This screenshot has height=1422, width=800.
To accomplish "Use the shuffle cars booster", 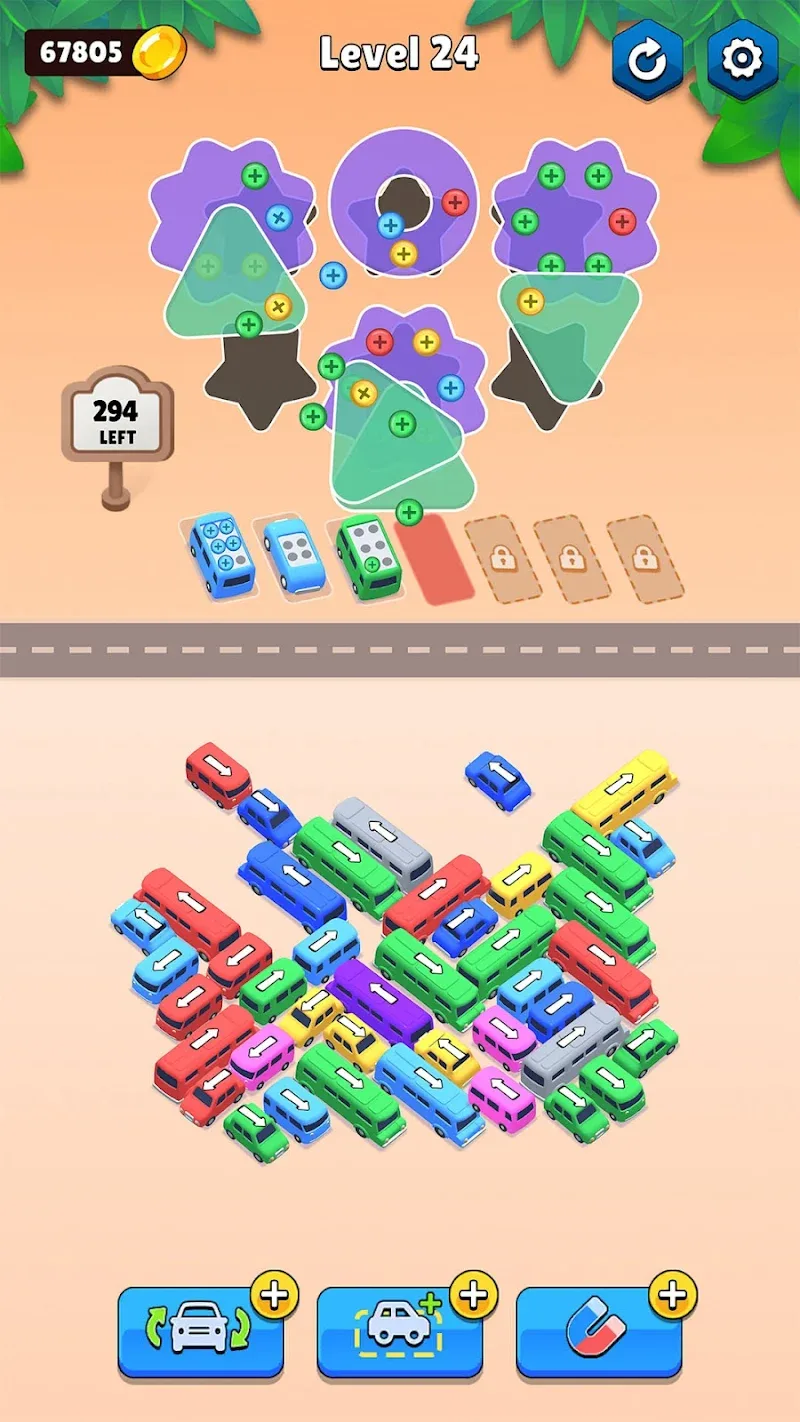I will click(200, 1330).
